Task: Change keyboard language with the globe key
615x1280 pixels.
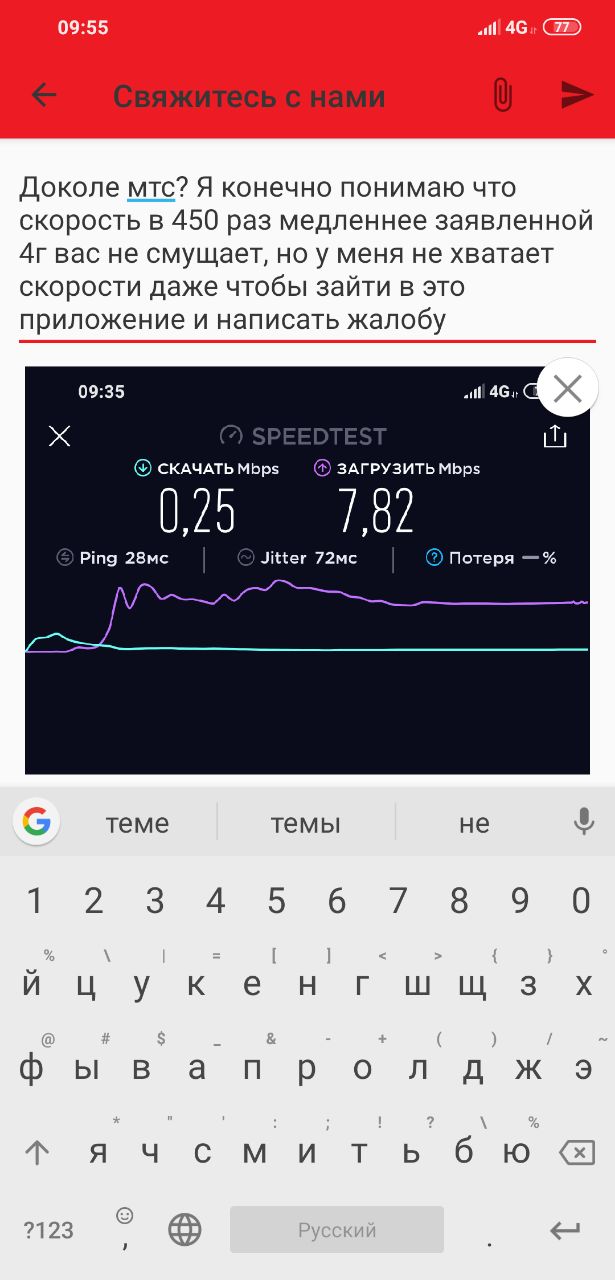Action: pyautogui.click(x=185, y=1230)
